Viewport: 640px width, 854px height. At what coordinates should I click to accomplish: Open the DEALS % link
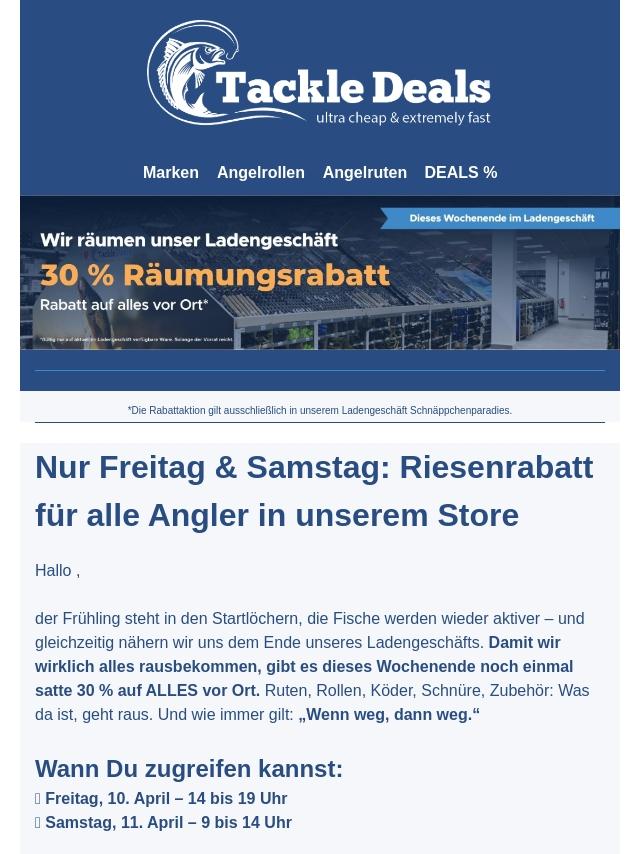coord(460,172)
